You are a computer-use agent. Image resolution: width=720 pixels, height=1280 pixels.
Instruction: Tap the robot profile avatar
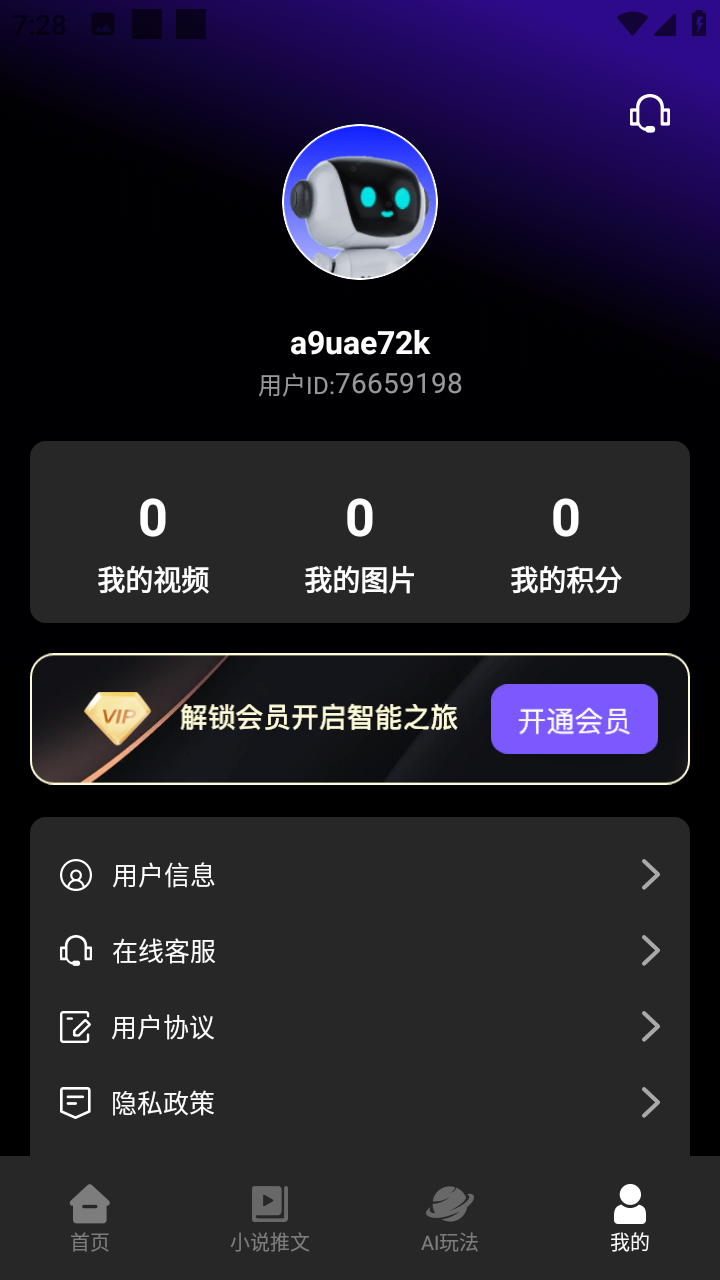tap(360, 202)
